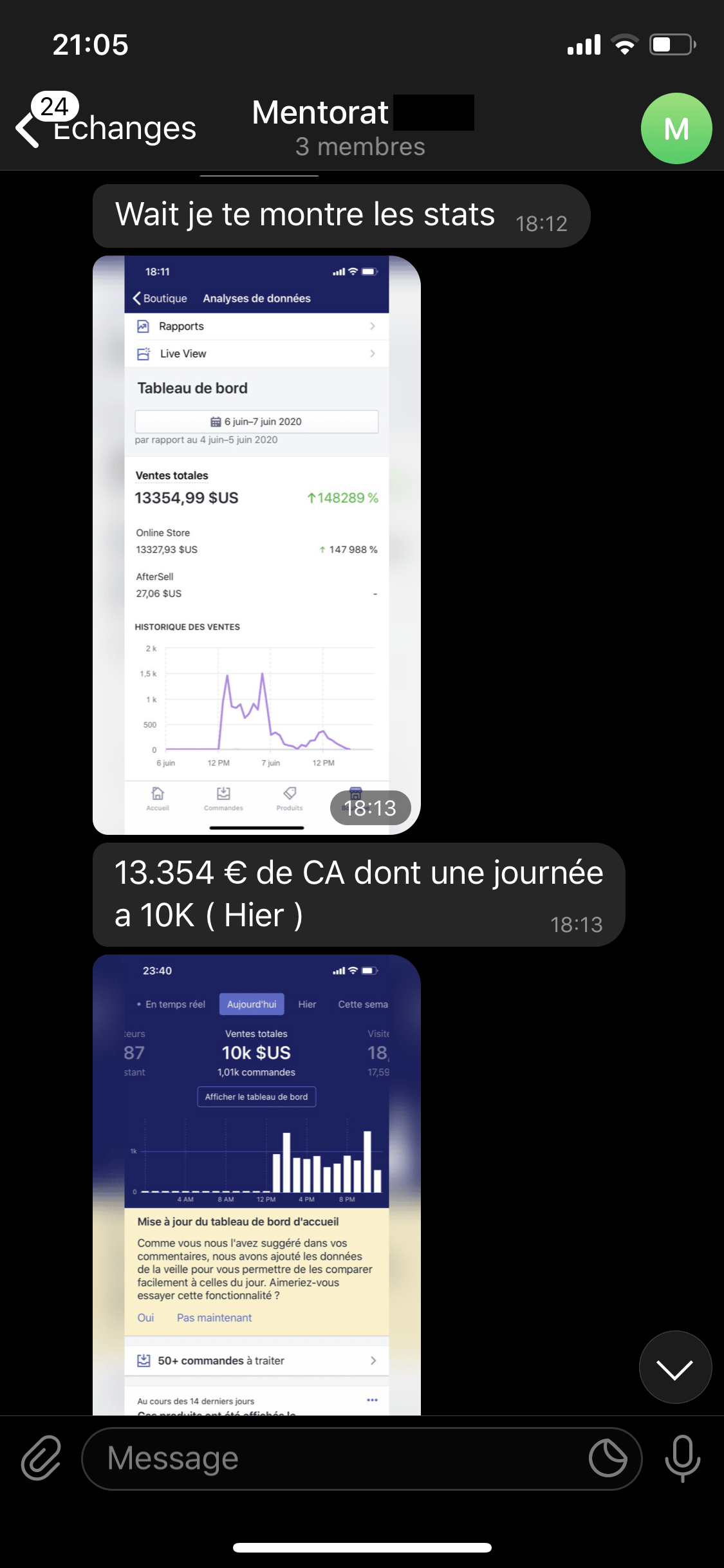Open the 18:13 analytics screenshot image
Image resolution: width=724 pixels, height=1568 pixels.
tap(257, 545)
